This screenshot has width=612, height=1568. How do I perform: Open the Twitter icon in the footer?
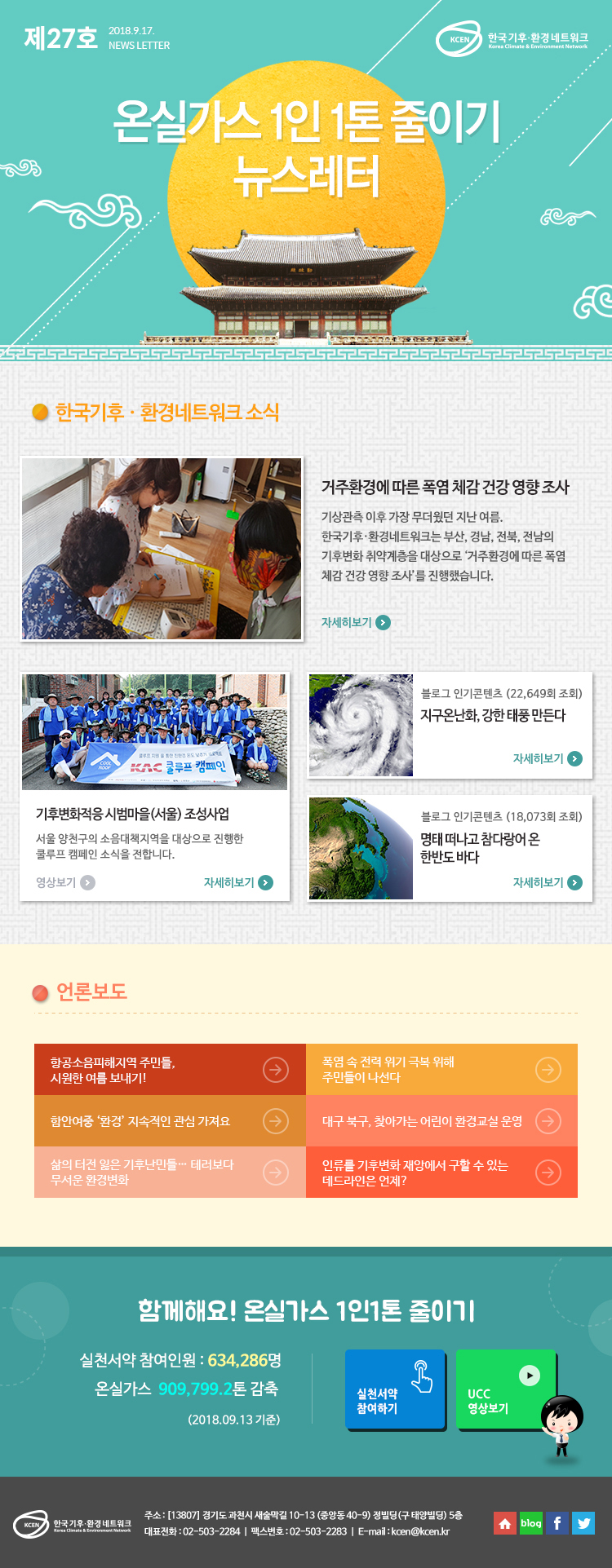point(583,1523)
